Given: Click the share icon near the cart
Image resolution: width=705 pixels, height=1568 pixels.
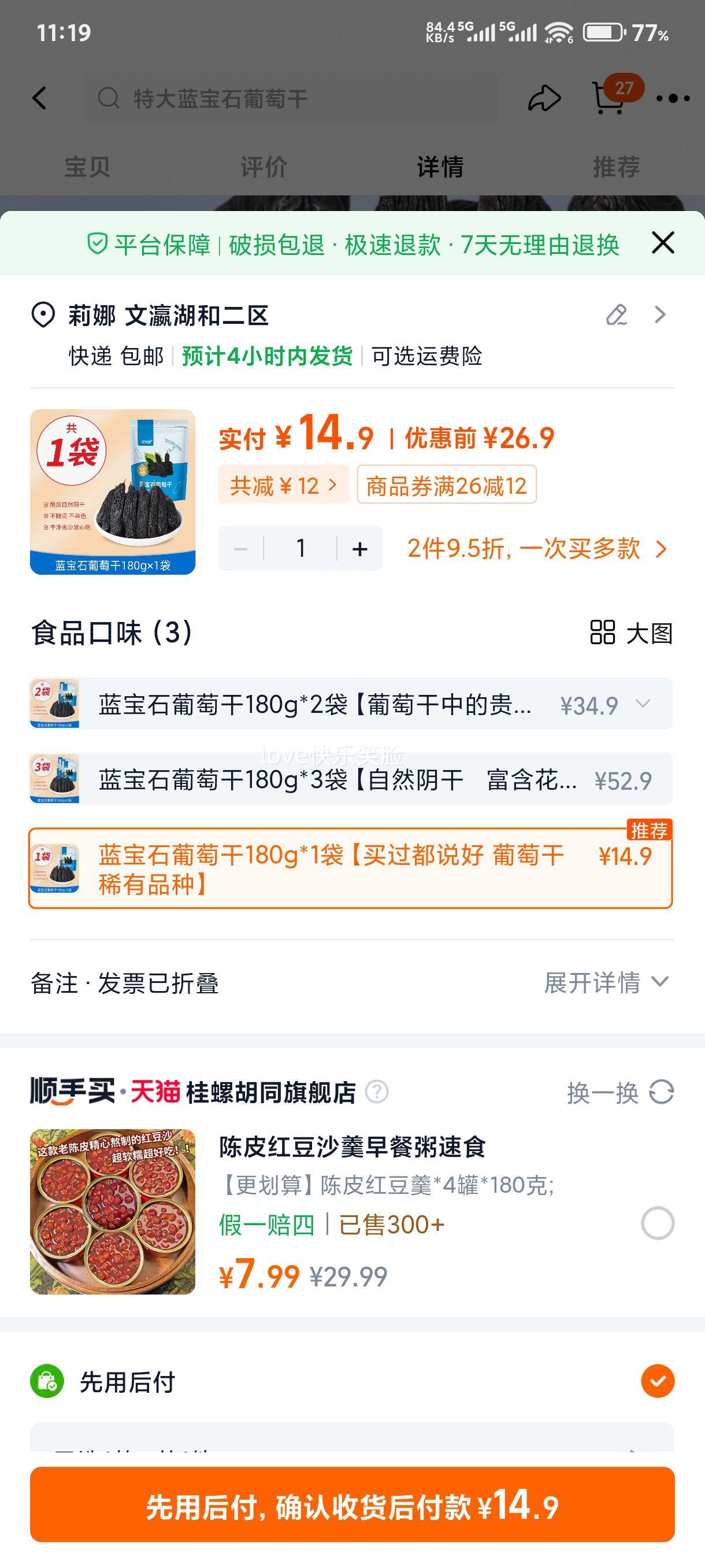Looking at the screenshot, I should [543, 97].
